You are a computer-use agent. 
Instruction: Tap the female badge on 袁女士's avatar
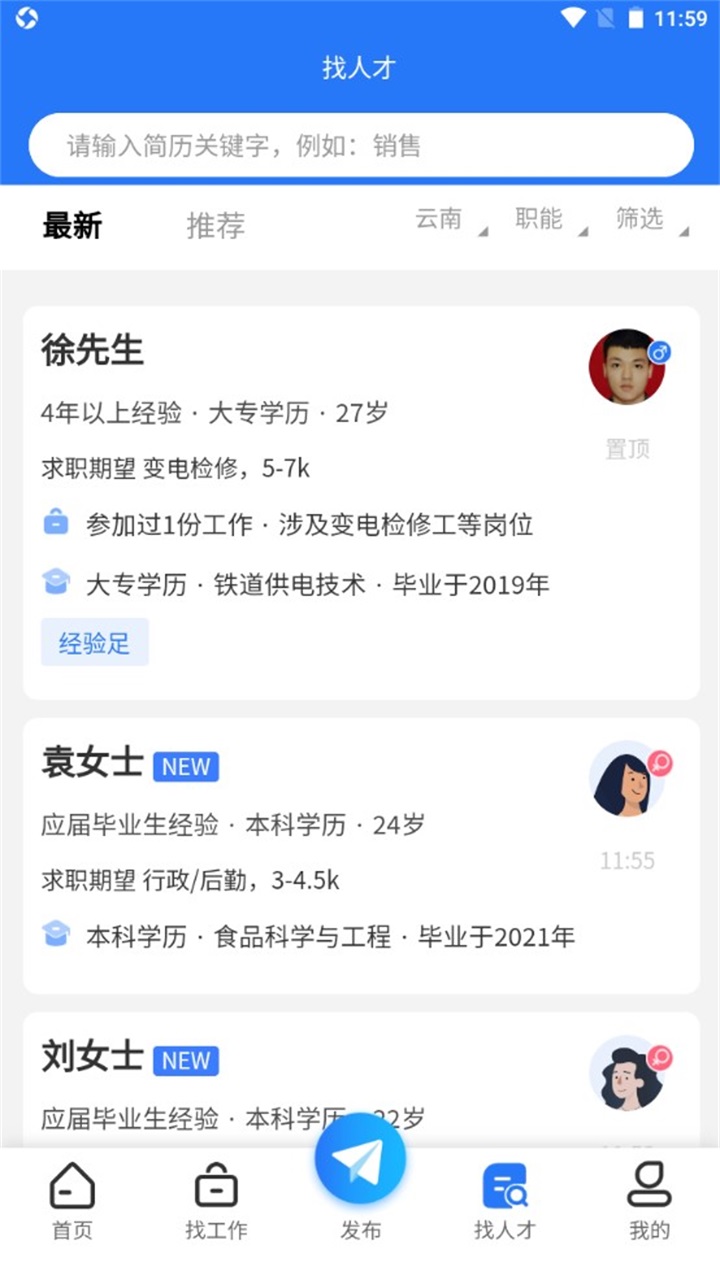658,760
